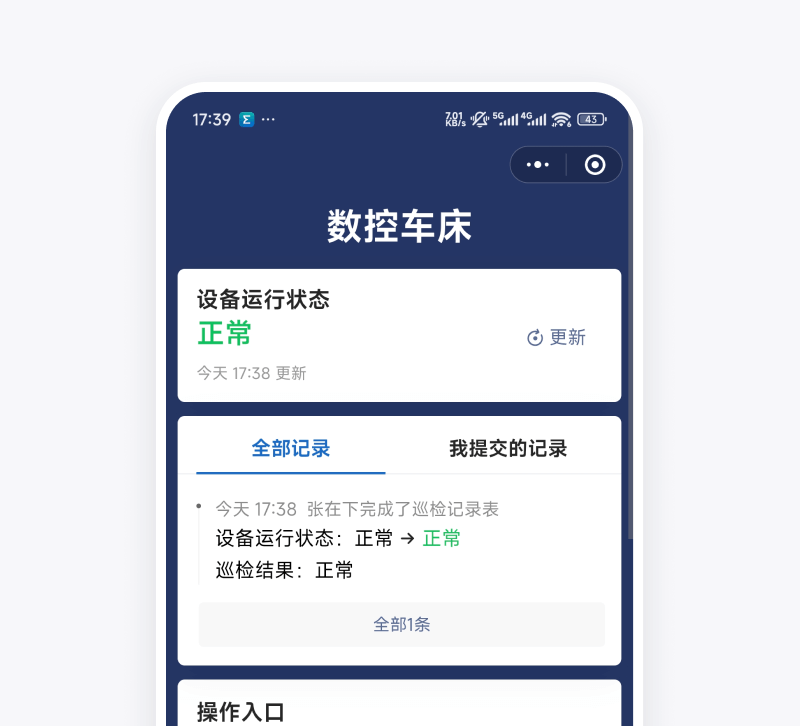This screenshot has height=726, width=800.
Task: Close the mini program via circle icon
Action: (595, 165)
